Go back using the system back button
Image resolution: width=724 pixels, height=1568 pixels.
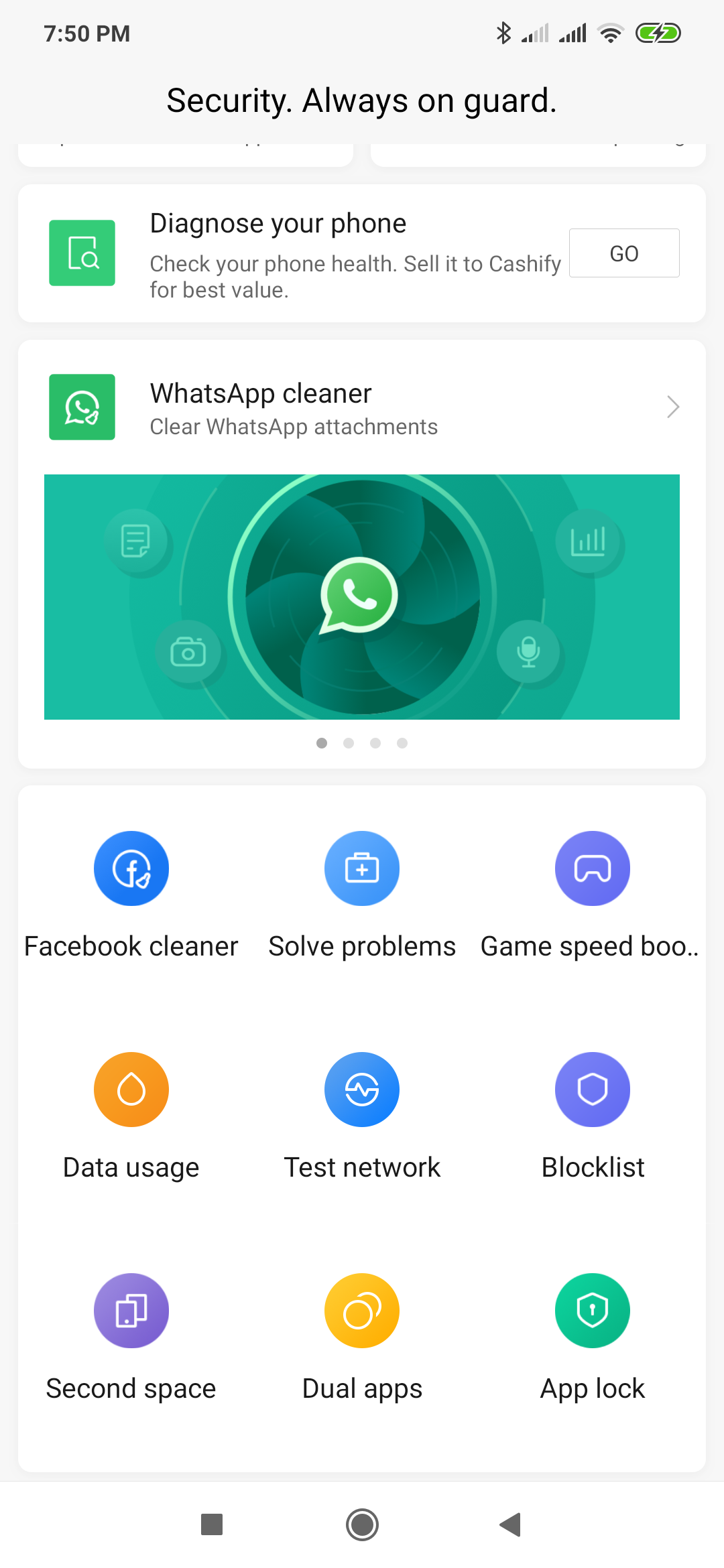[511, 1524]
